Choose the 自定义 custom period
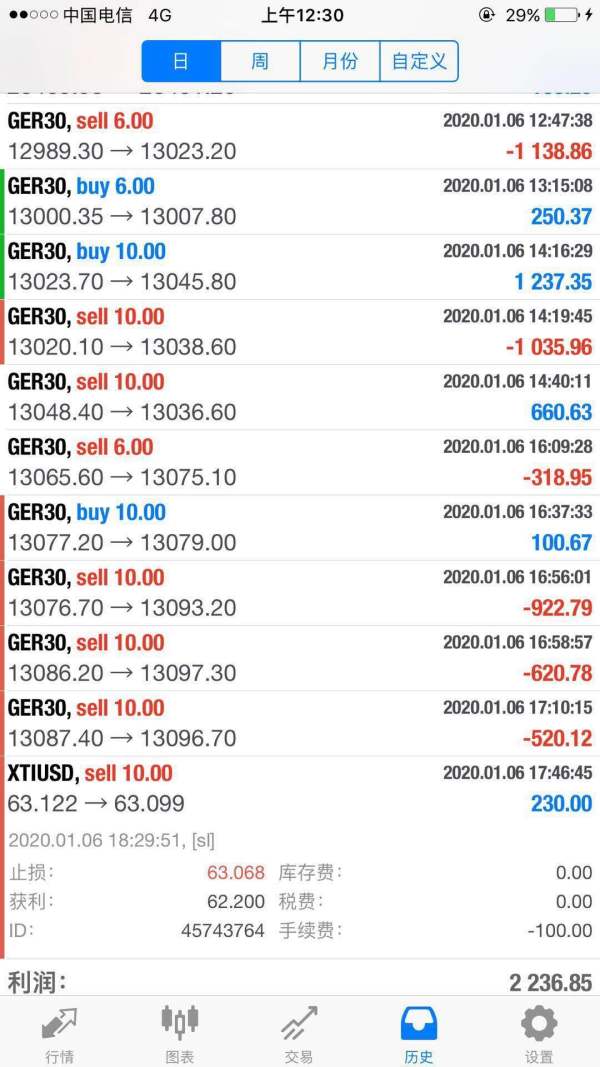 tap(419, 61)
